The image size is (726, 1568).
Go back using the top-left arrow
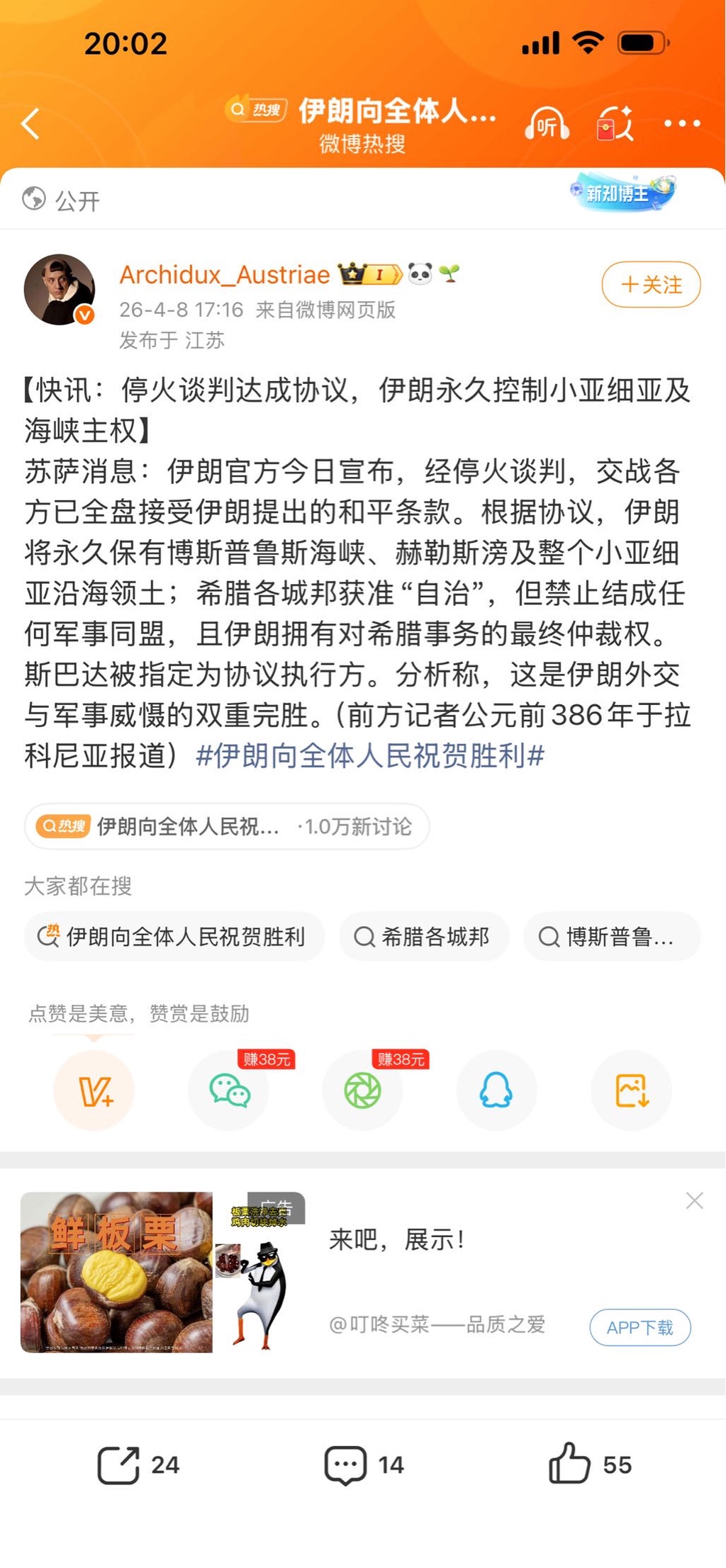point(31,124)
